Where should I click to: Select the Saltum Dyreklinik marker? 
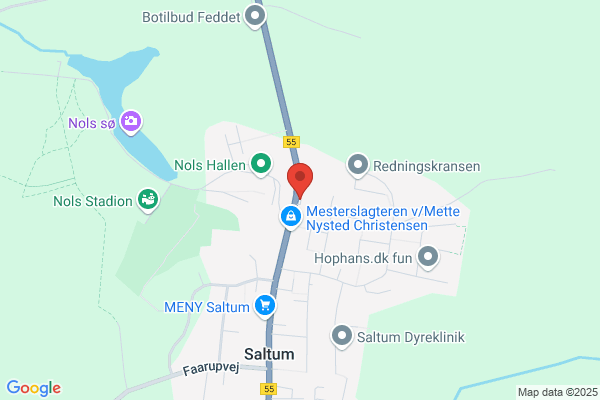[x=342, y=337]
